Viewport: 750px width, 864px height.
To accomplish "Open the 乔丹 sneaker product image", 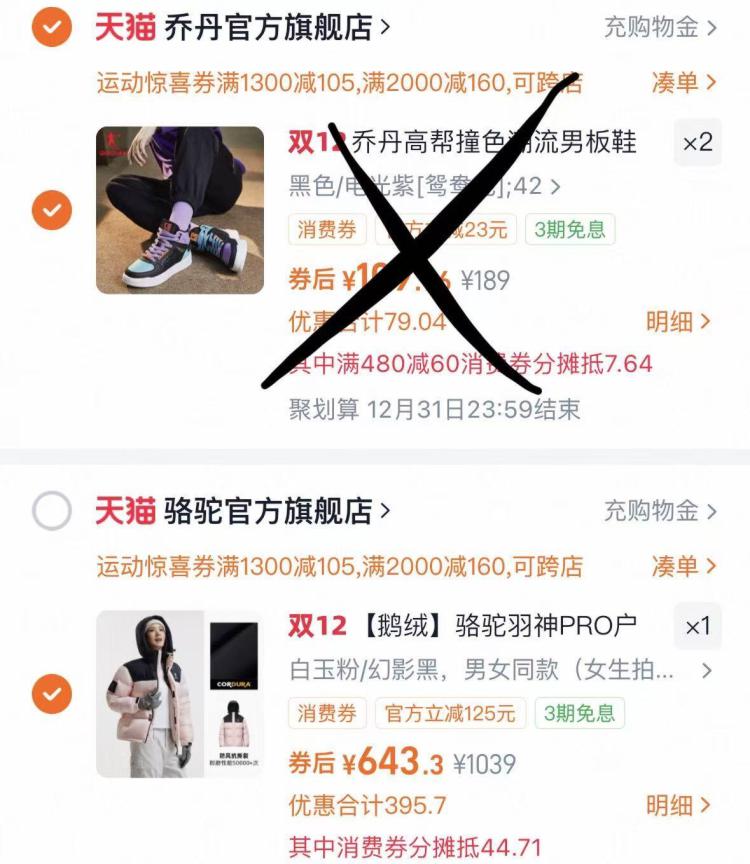I will (x=180, y=210).
